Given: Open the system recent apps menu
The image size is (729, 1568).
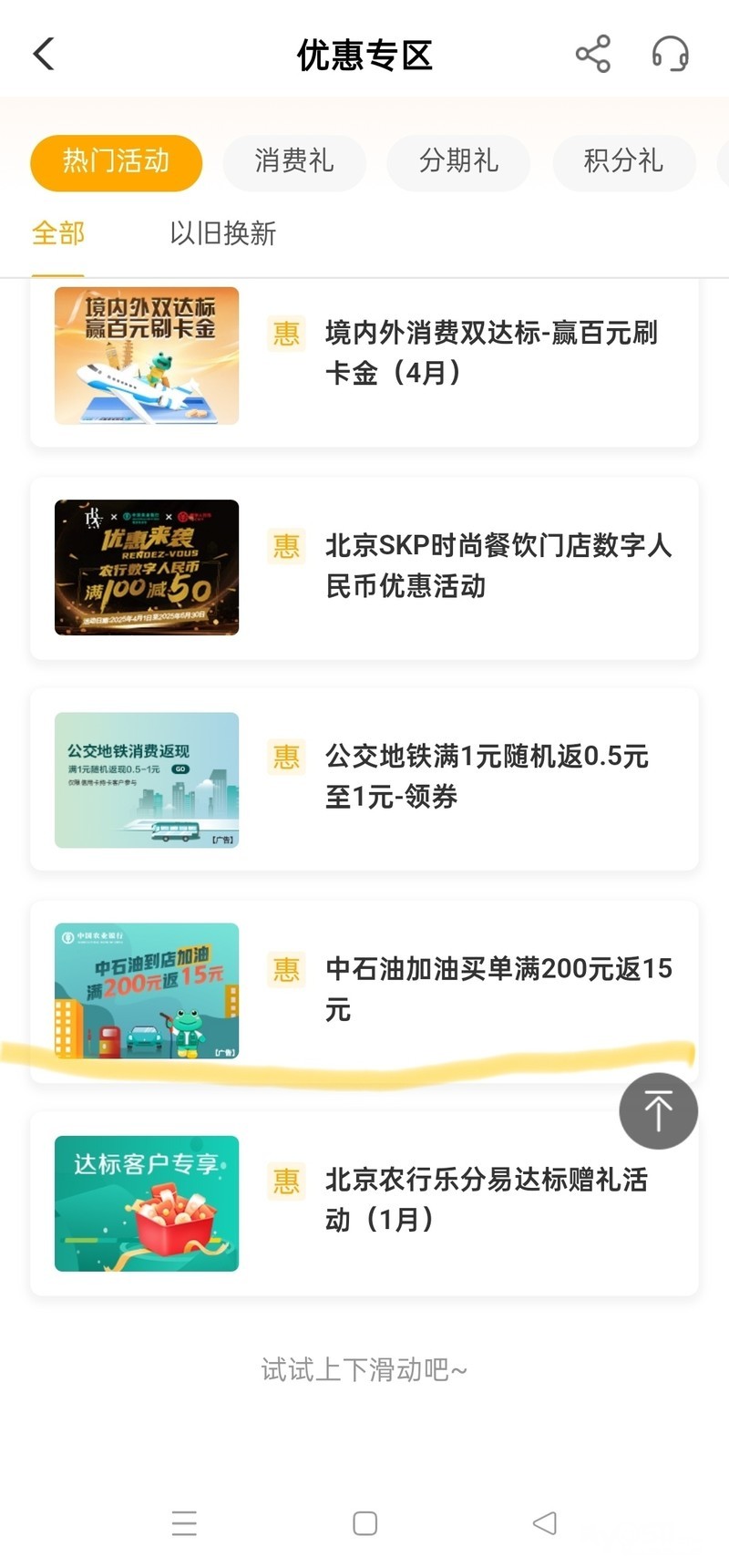Looking at the screenshot, I should [184, 1523].
